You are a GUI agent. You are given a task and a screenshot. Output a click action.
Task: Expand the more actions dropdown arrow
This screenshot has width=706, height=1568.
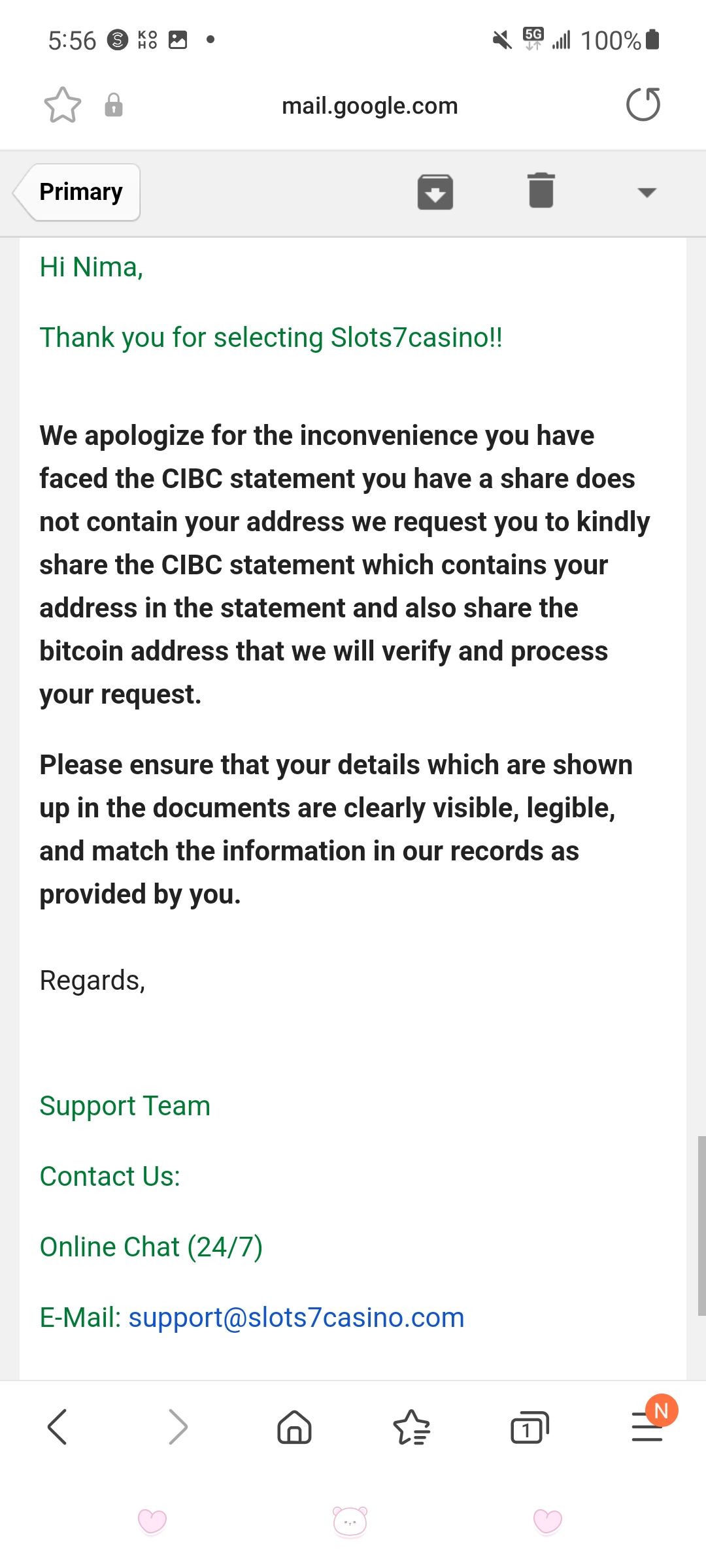click(647, 192)
